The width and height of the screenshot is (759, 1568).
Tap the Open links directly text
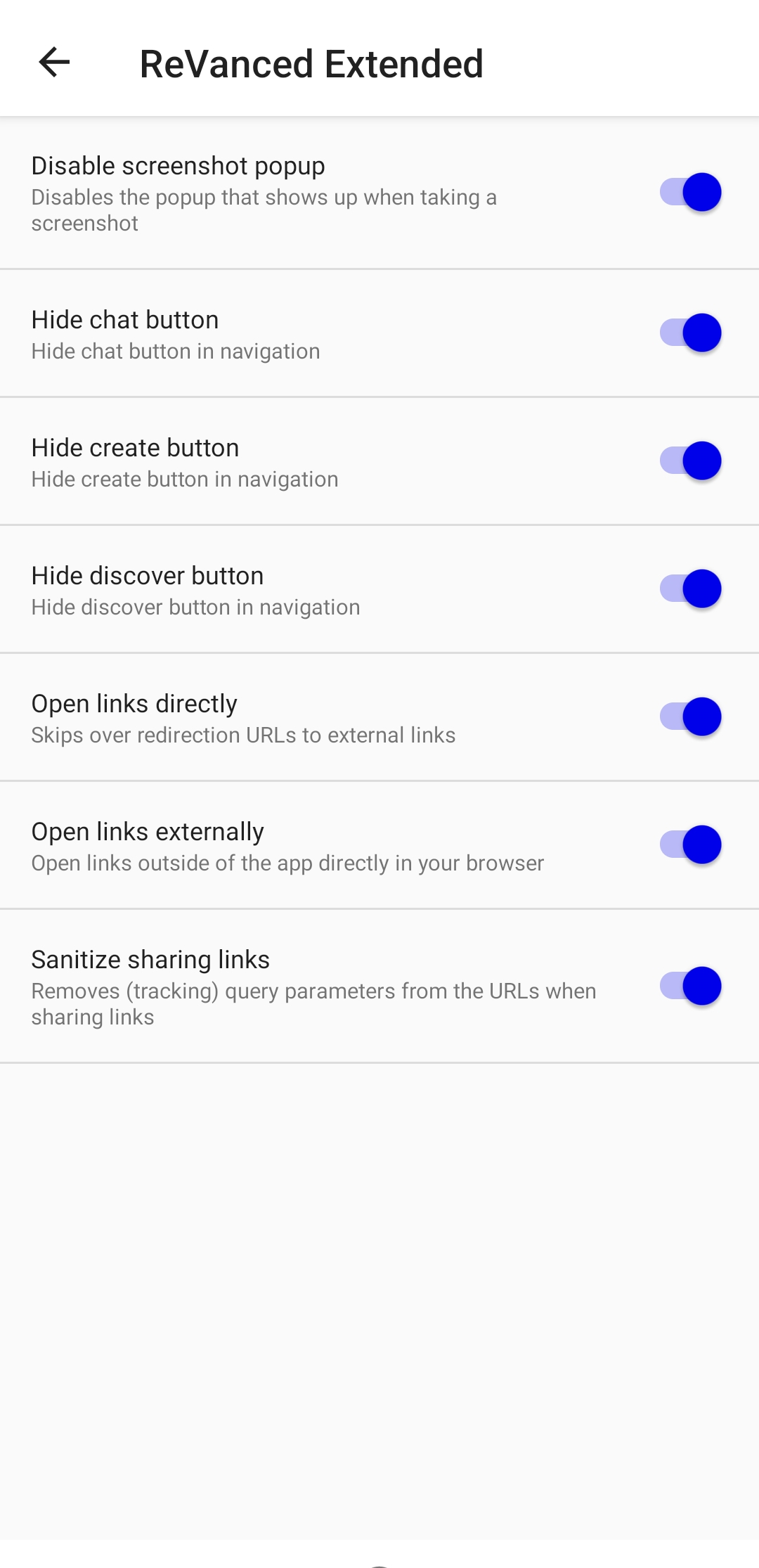point(134,702)
